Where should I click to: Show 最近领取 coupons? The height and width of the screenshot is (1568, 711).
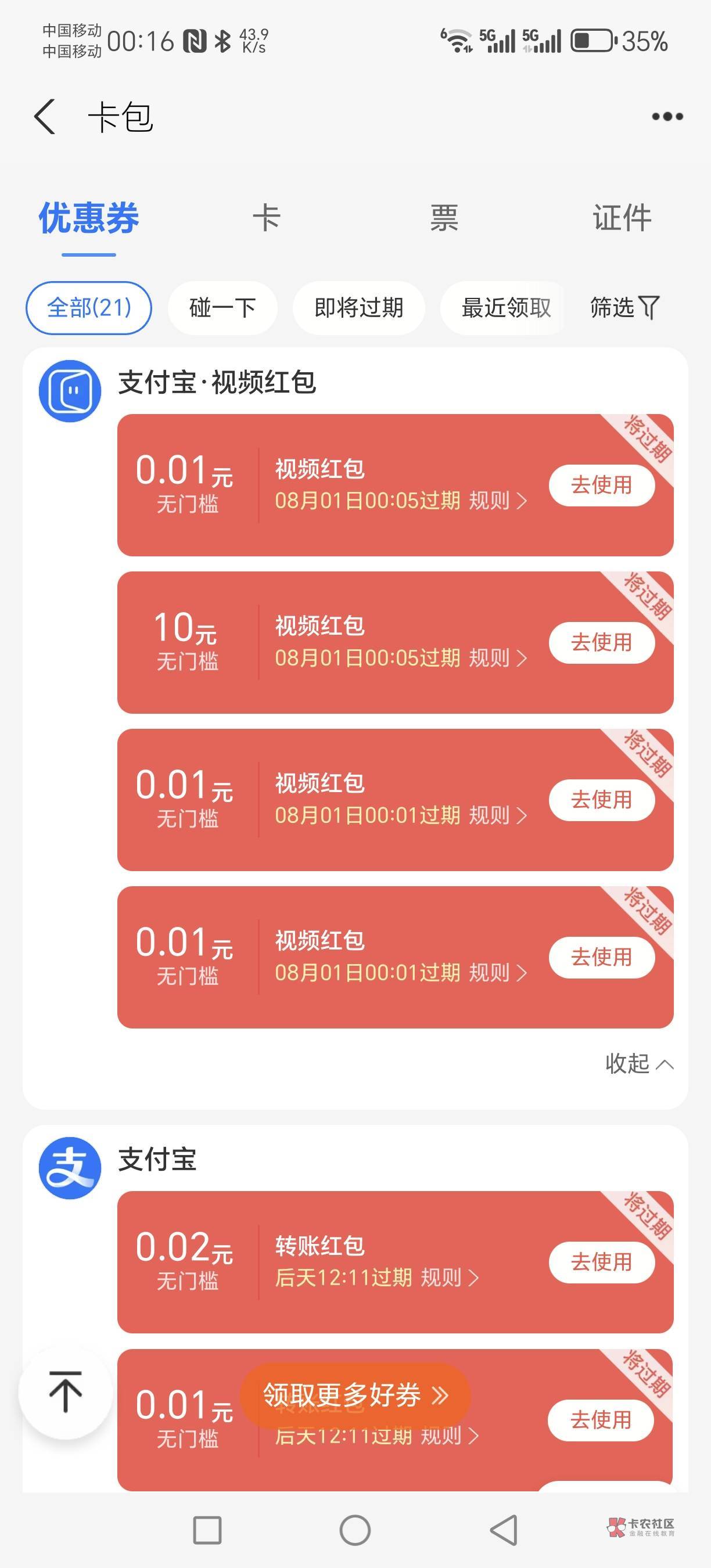coord(505,308)
